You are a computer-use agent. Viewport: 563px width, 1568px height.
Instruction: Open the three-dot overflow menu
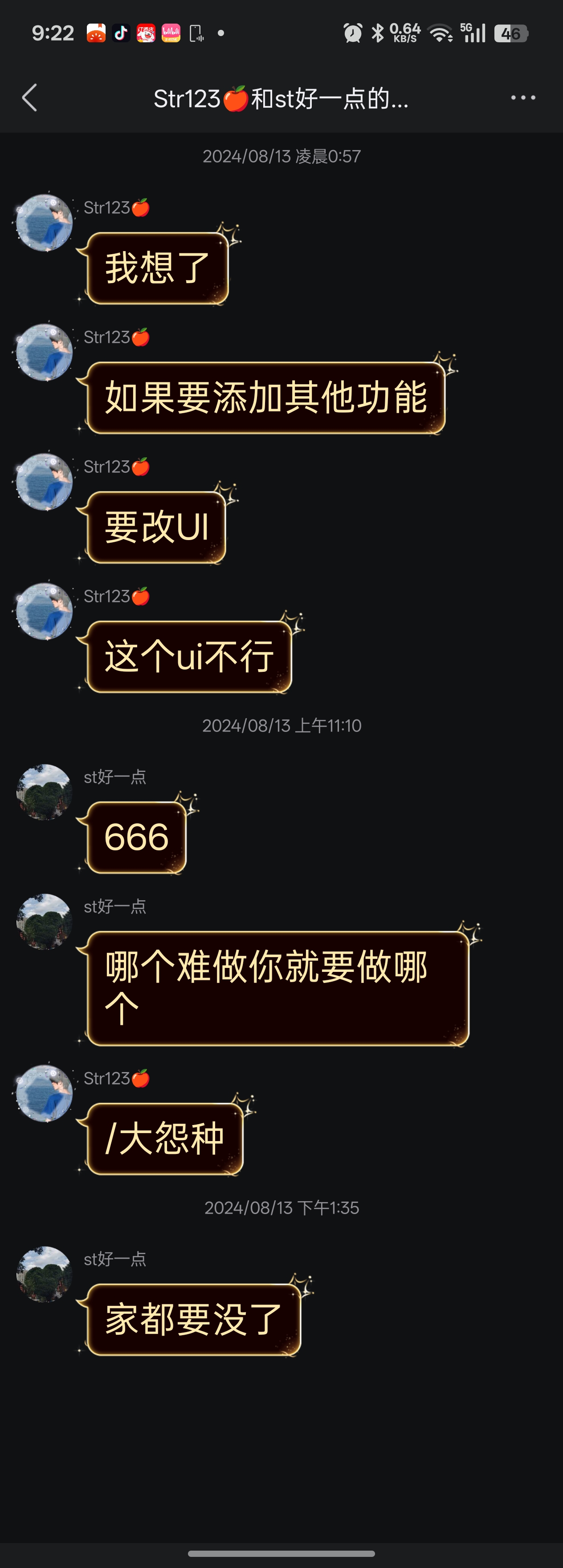[523, 97]
